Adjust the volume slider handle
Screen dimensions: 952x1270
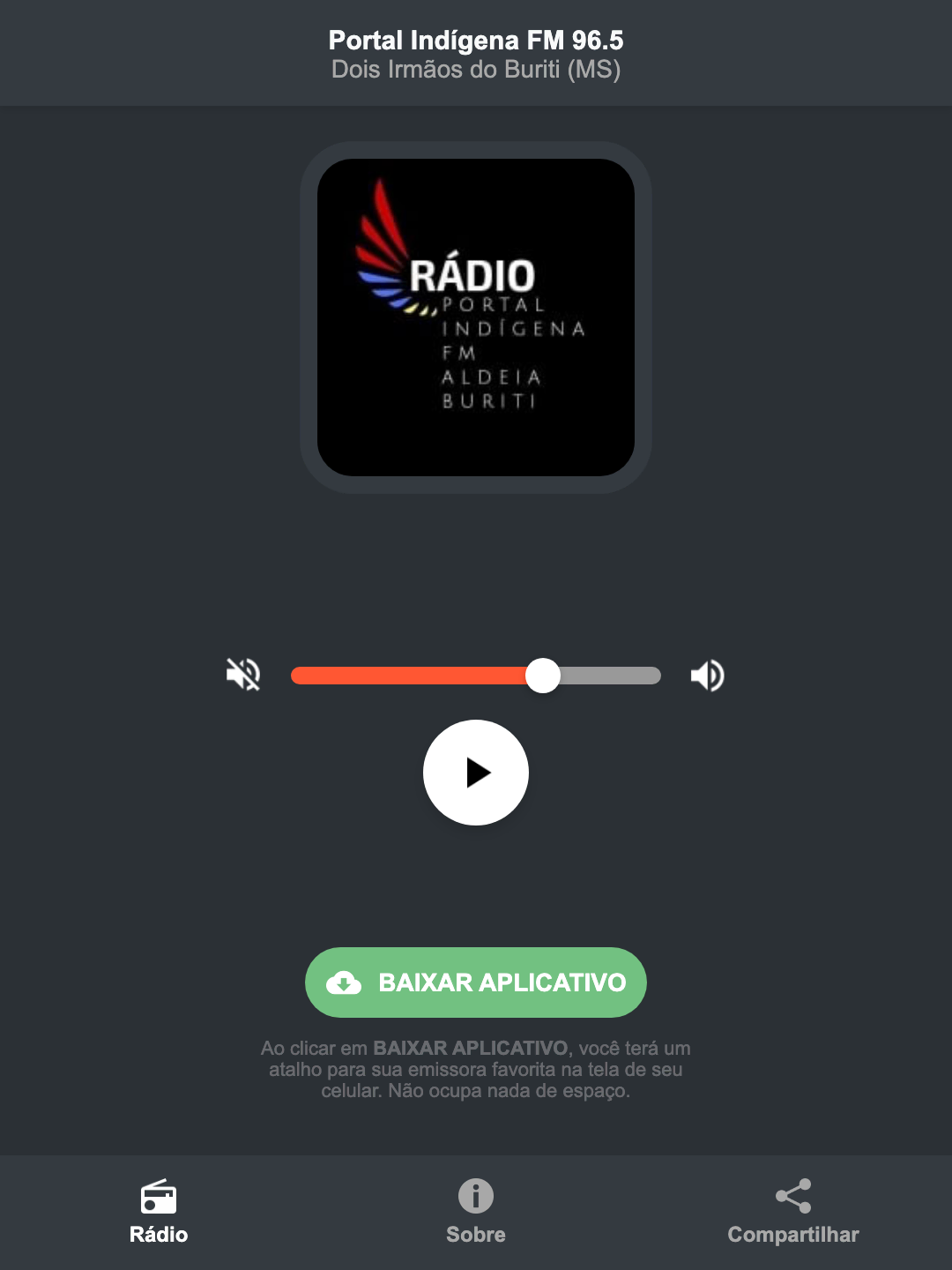(543, 675)
